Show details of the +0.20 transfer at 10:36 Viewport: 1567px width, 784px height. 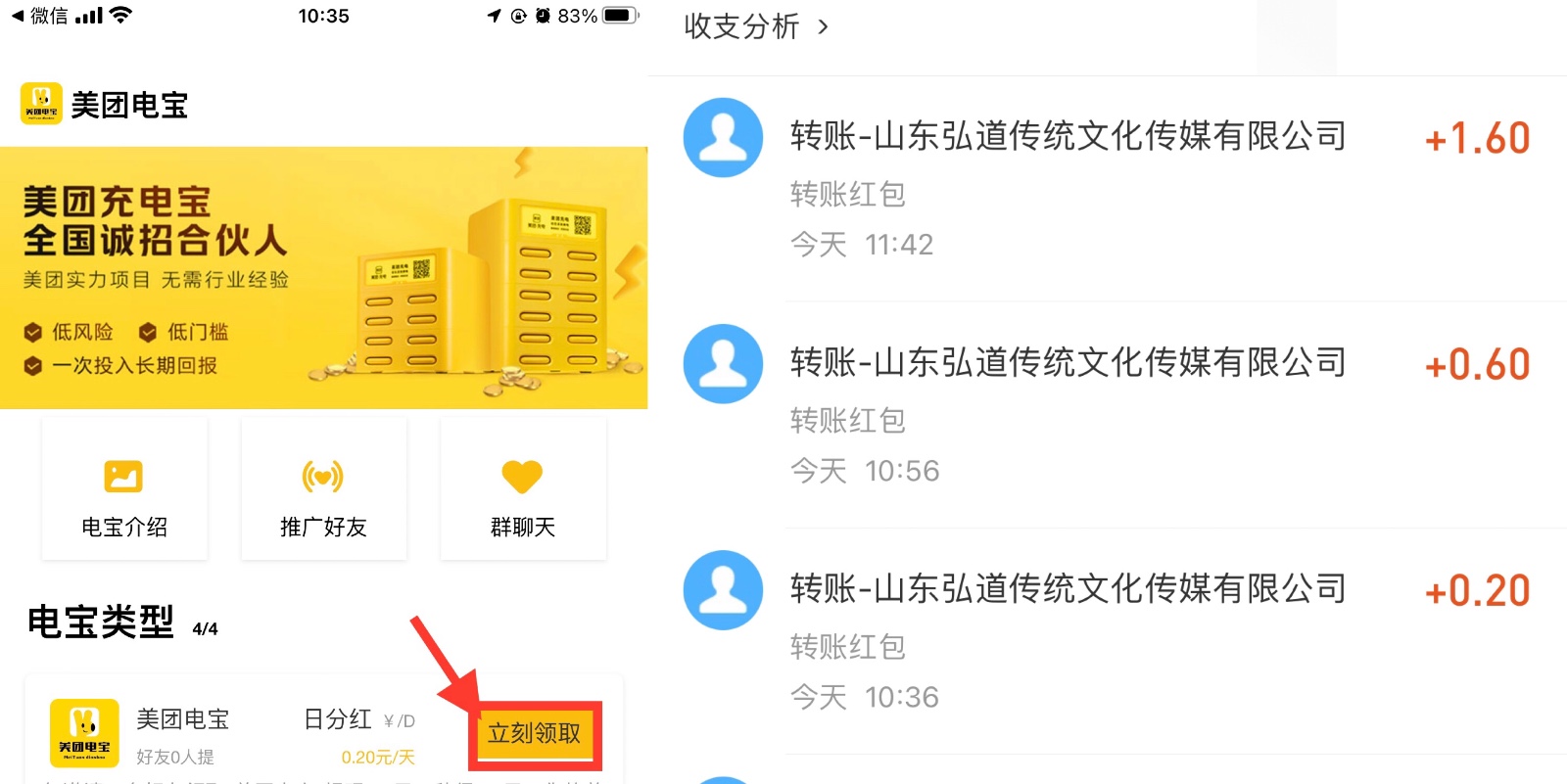coord(1107,641)
